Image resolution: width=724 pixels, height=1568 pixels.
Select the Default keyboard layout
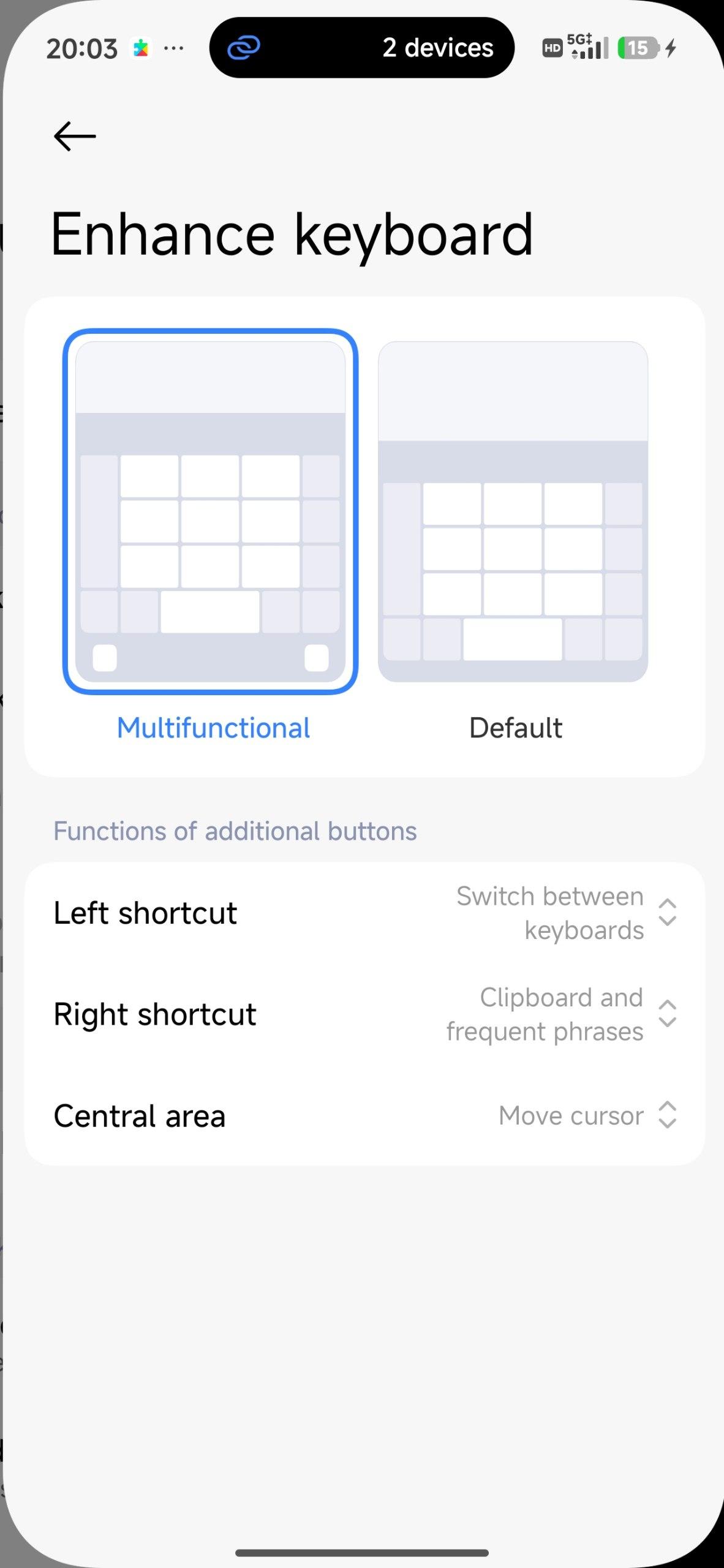point(513,512)
